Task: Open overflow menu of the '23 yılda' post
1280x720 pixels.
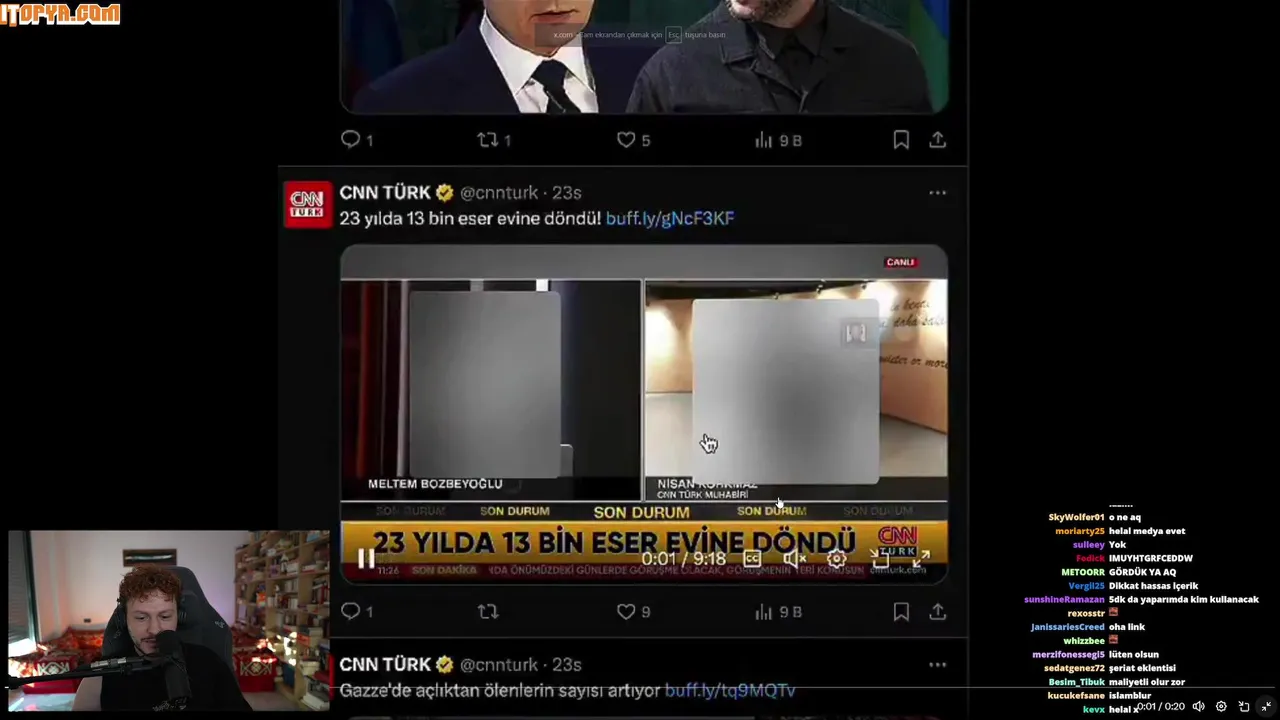Action: point(937,193)
